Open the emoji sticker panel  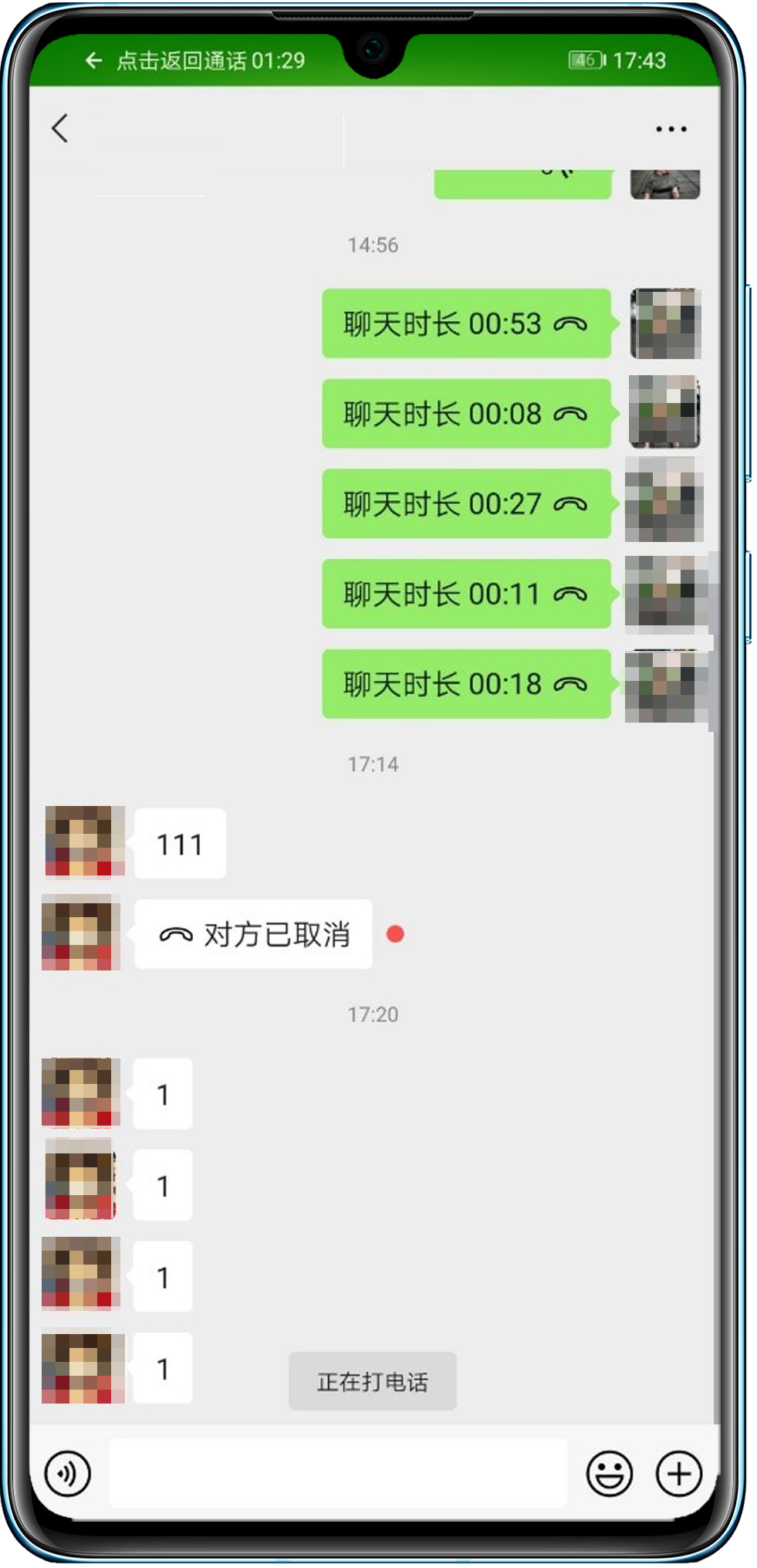pyautogui.click(x=609, y=1474)
